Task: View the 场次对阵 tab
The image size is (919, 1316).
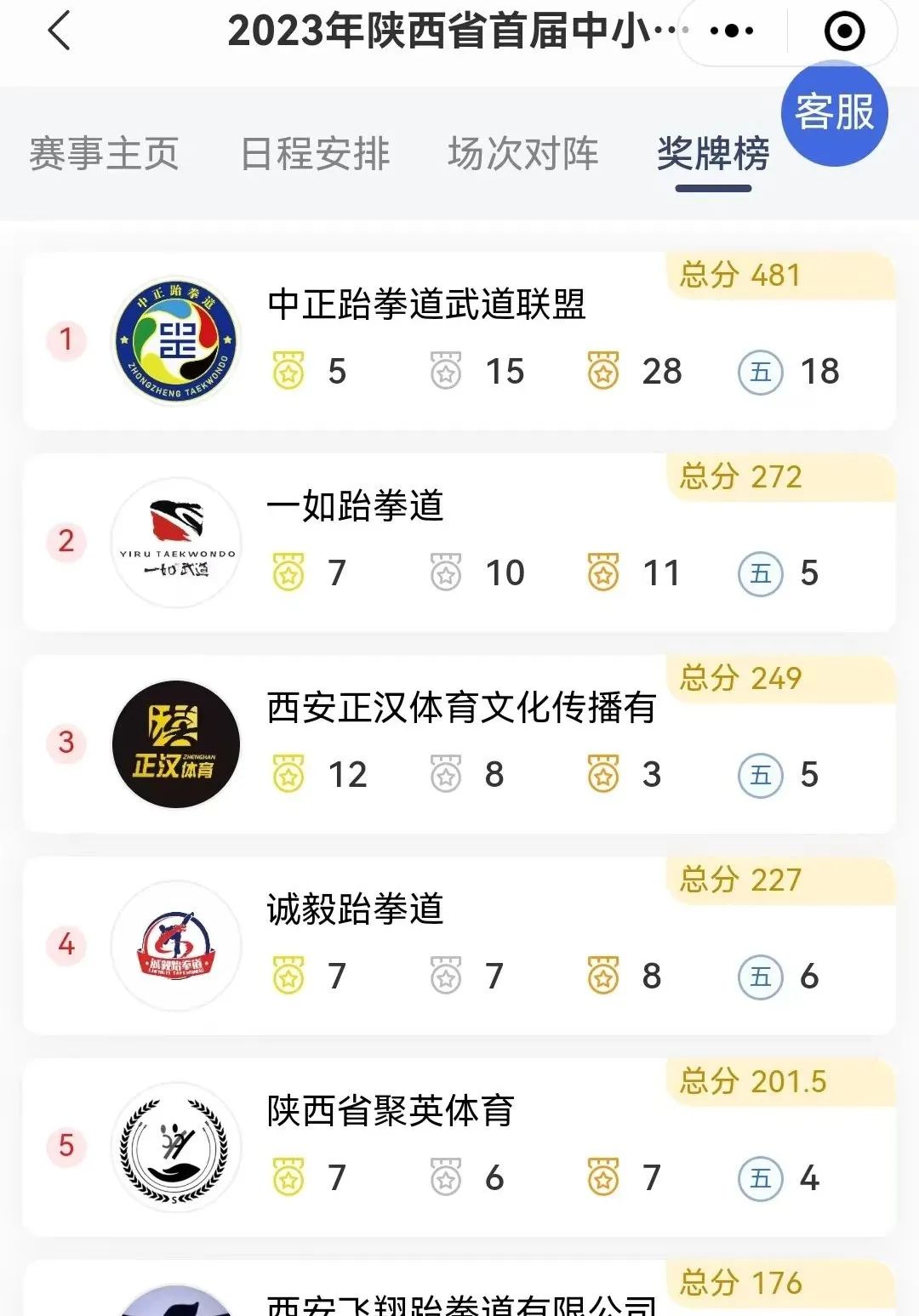Action: 523,154
